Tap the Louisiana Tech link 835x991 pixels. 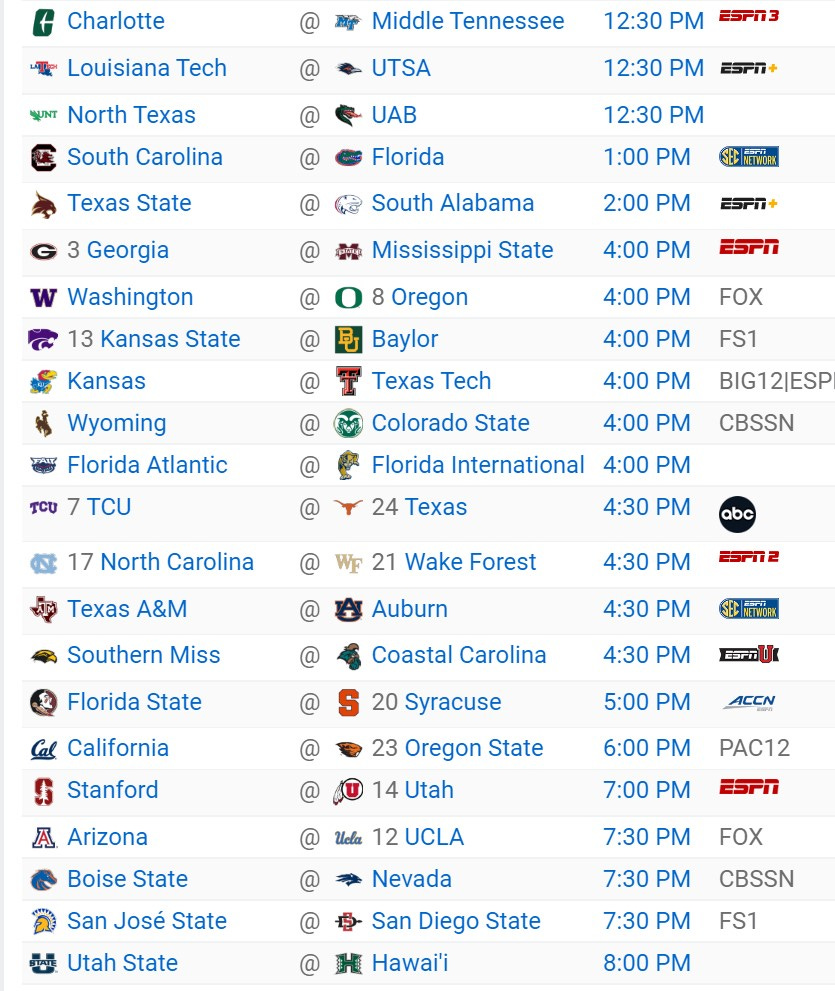(x=146, y=68)
